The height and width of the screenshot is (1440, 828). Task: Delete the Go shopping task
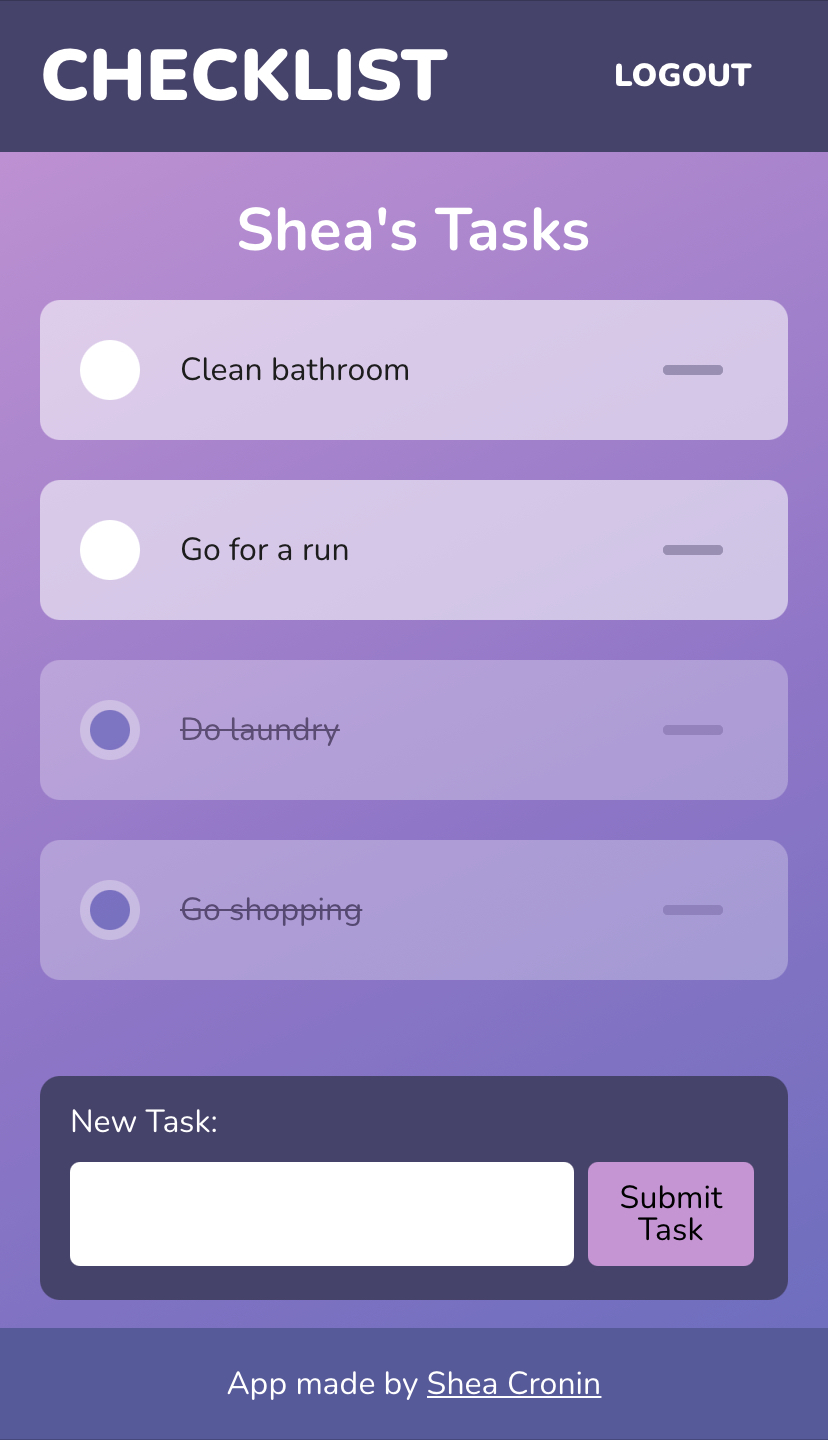tap(692, 910)
